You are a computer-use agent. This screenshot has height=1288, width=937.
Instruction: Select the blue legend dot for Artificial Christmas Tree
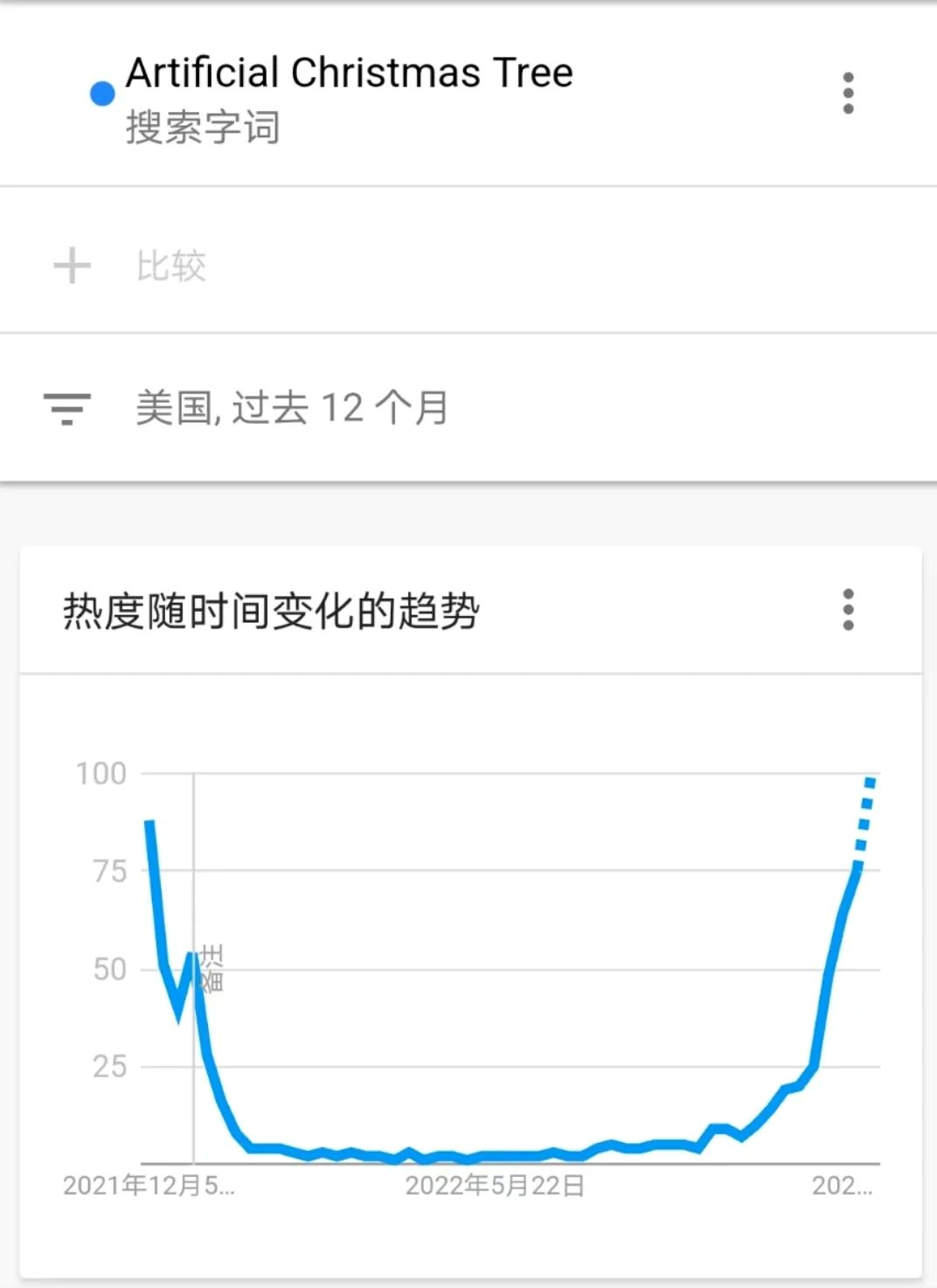point(101,93)
